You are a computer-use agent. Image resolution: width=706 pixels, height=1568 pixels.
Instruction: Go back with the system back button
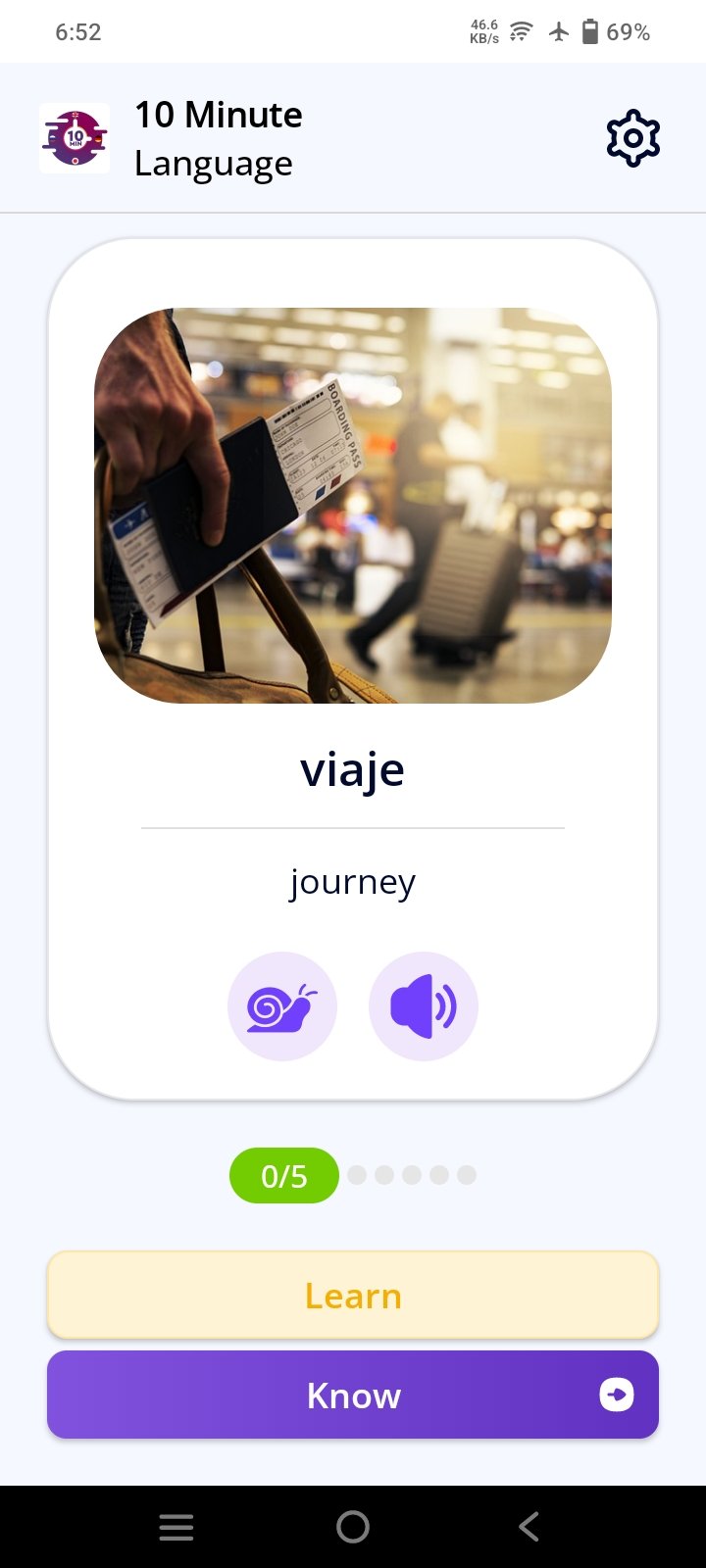click(529, 1526)
